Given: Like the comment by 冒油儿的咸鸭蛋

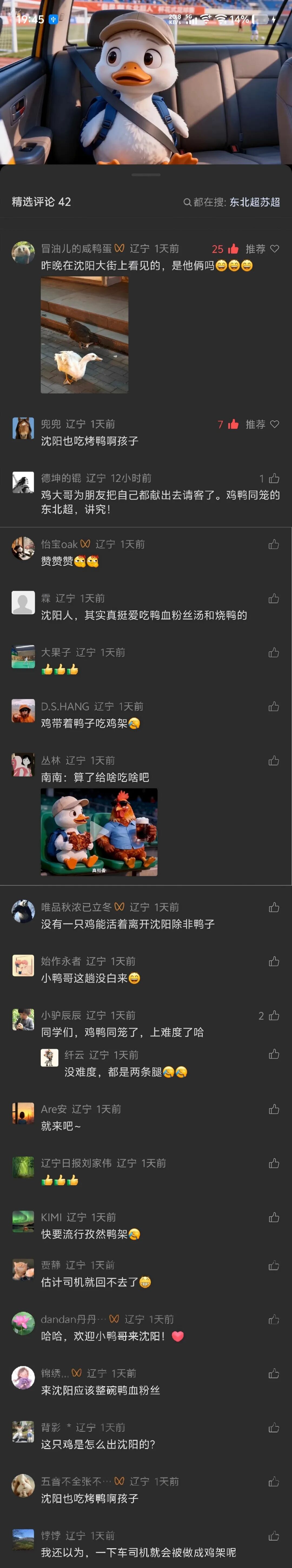Looking at the screenshot, I should click(x=233, y=249).
